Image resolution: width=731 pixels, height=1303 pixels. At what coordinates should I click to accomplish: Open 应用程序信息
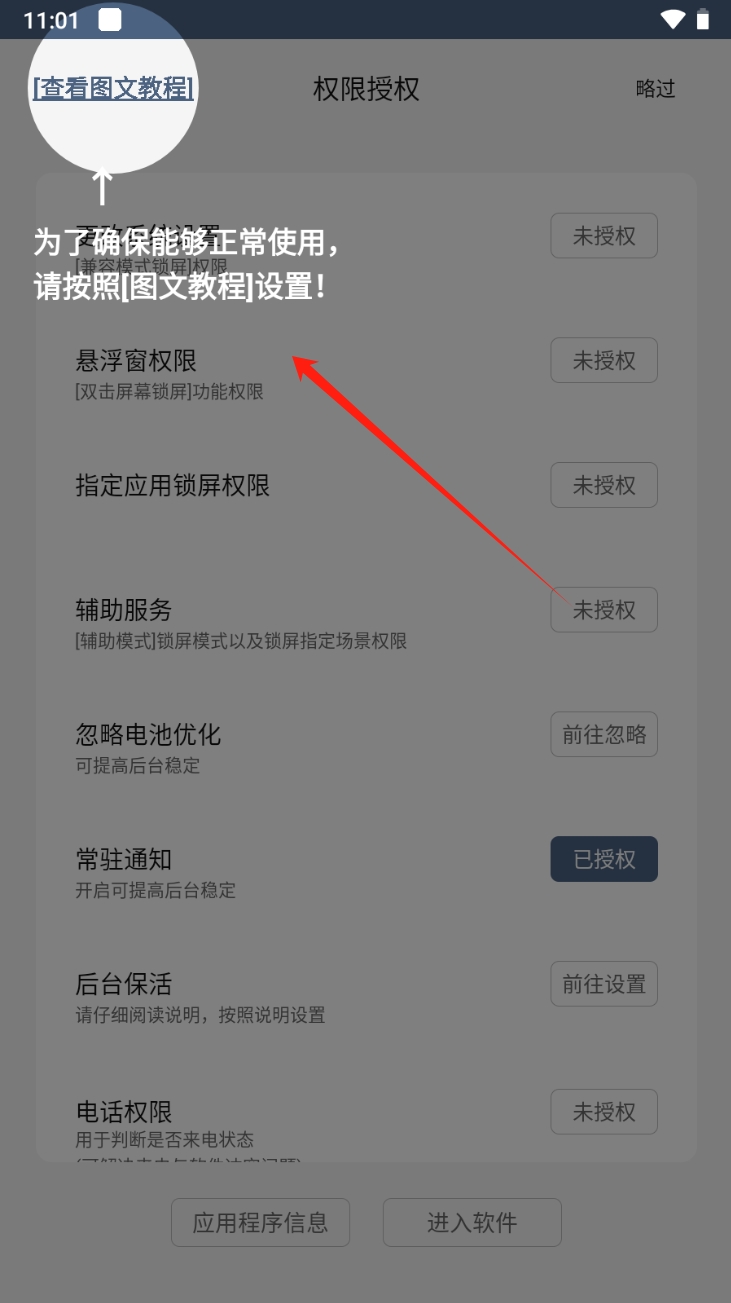pos(260,1222)
